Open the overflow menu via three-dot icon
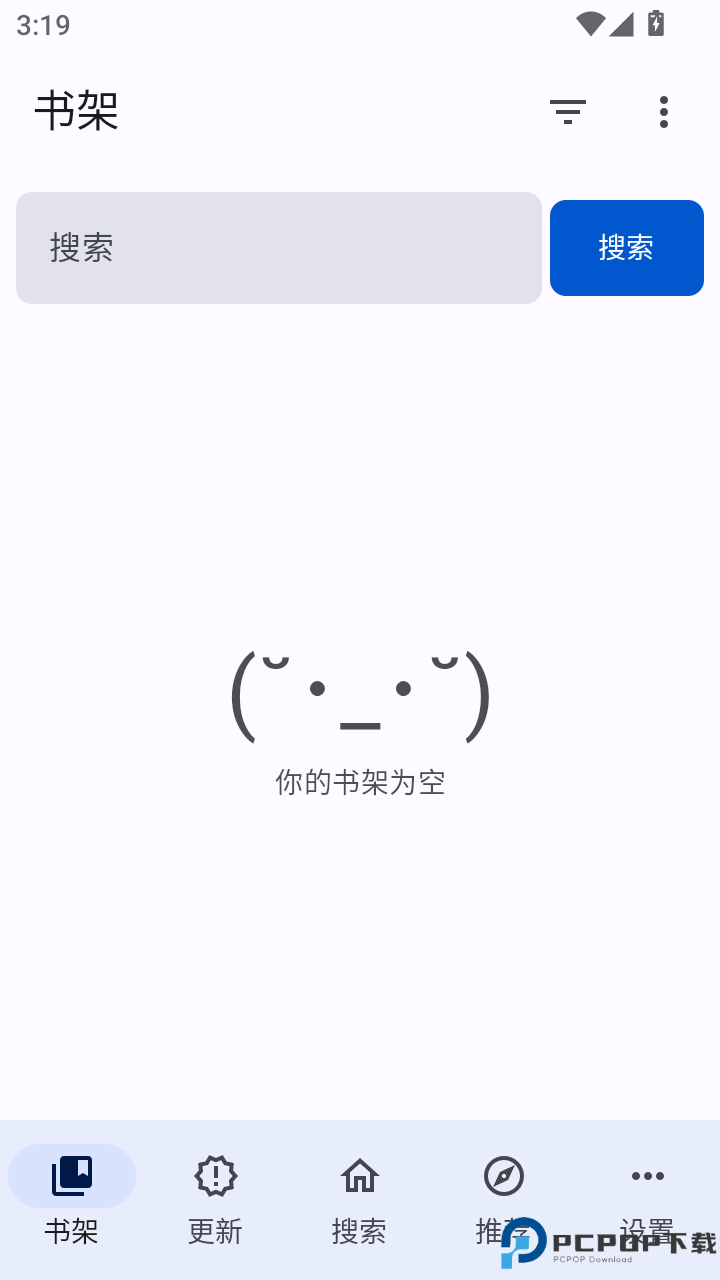 pos(663,112)
